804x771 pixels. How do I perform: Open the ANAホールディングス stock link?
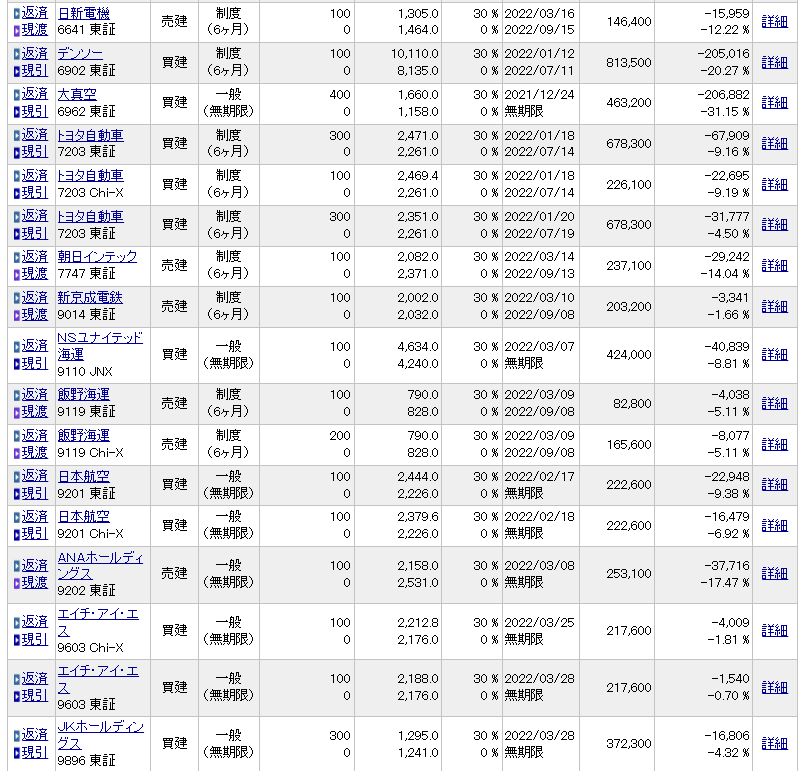(100, 558)
